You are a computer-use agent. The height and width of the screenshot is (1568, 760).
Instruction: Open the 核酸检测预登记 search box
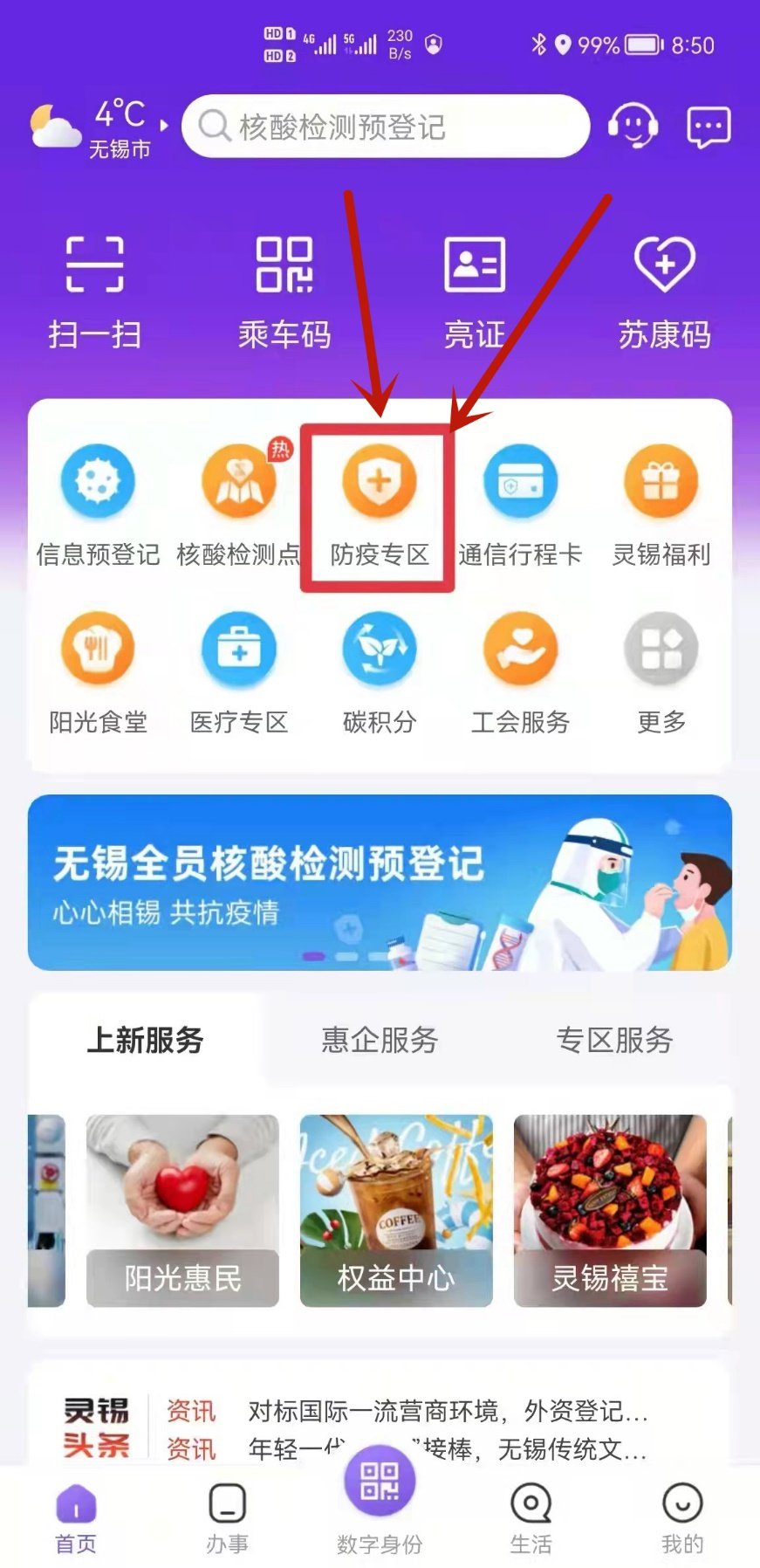tap(384, 127)
